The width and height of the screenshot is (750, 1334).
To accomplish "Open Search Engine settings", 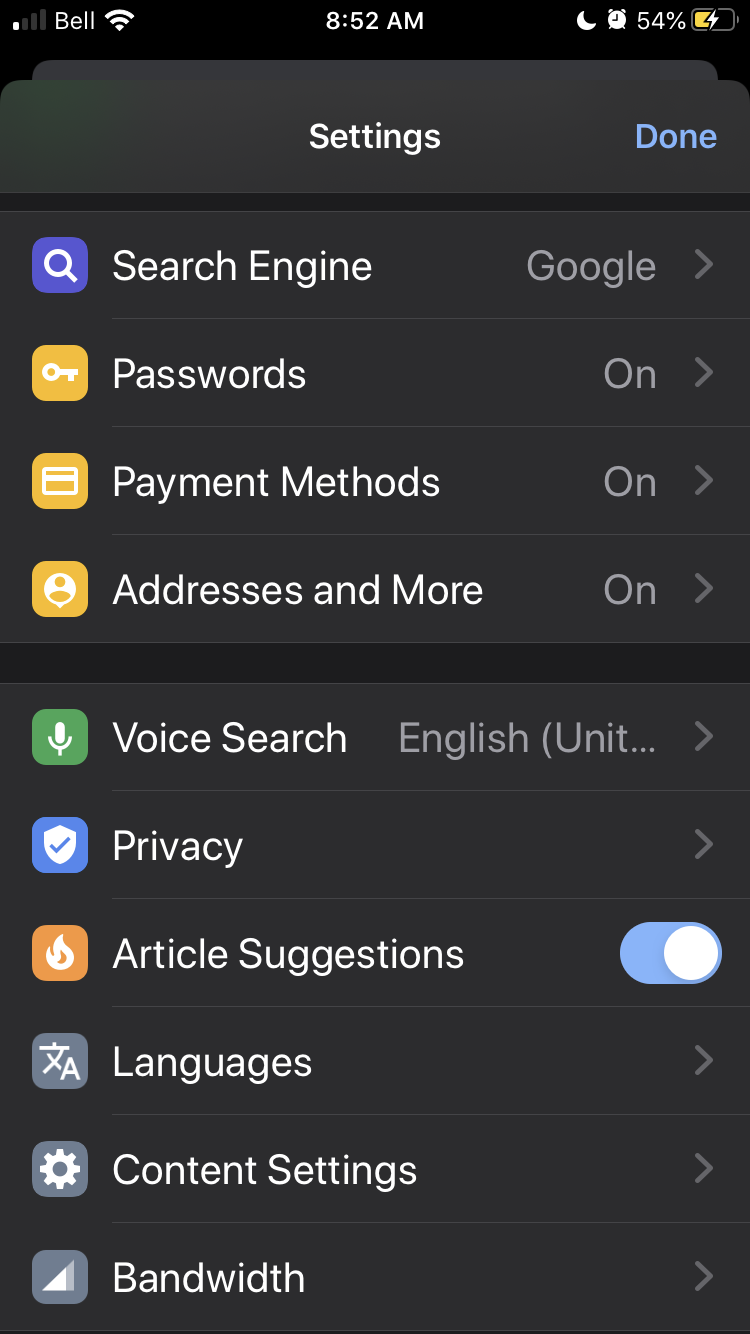I will tap(375, 266).
